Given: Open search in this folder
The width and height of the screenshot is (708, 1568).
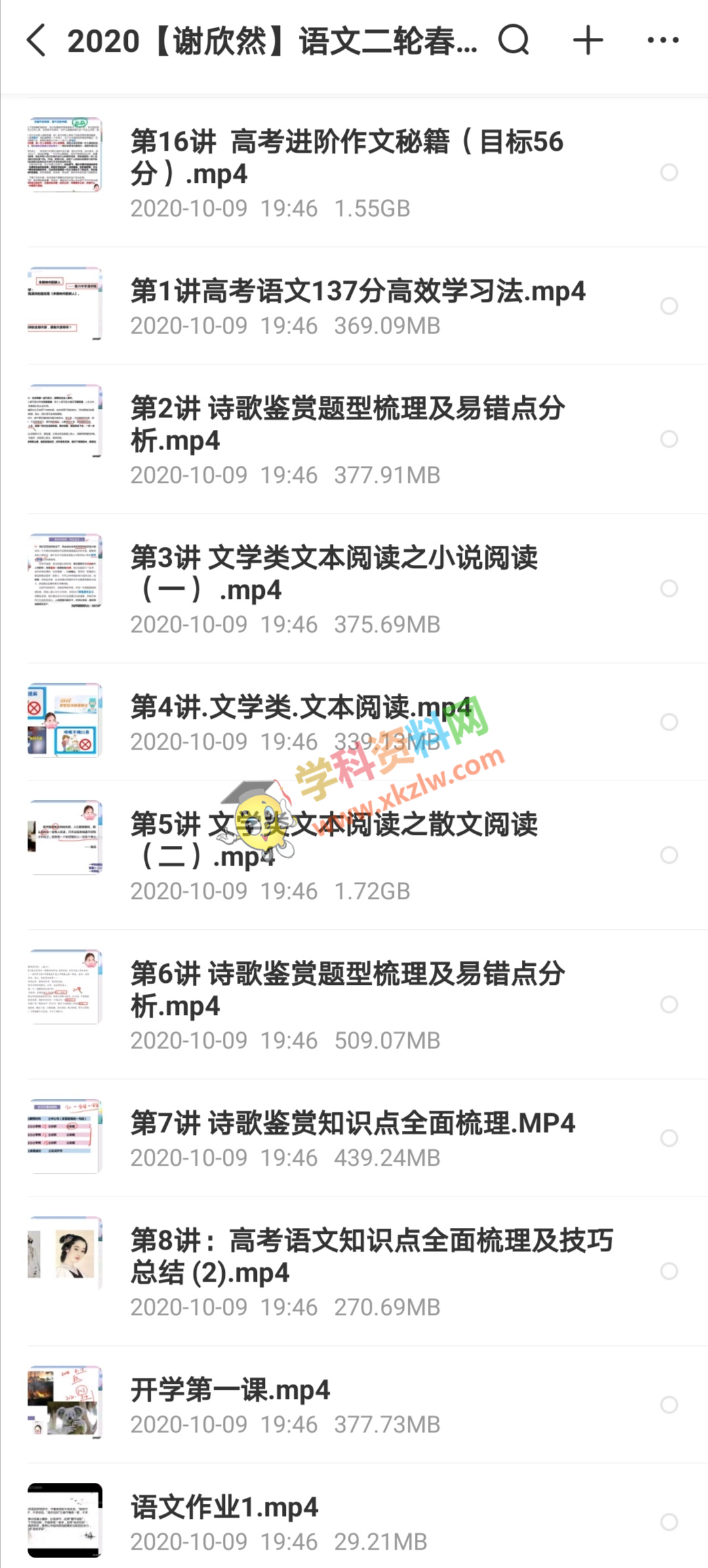Looking at the screenshot, I should coord(513,41).
